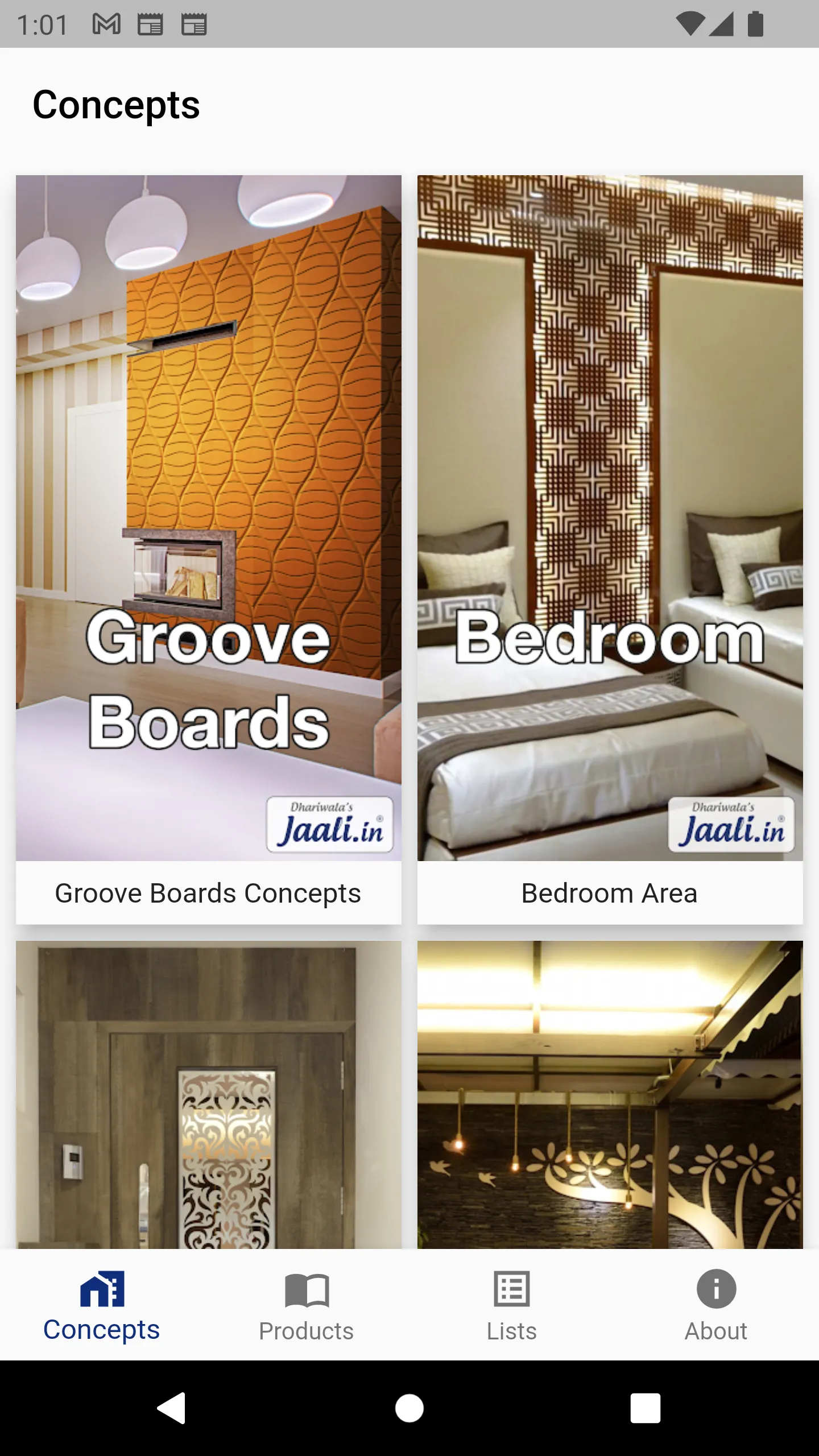Open the wooden door concept card
Screen dimensions: 819x1456
click(209, 1095)
